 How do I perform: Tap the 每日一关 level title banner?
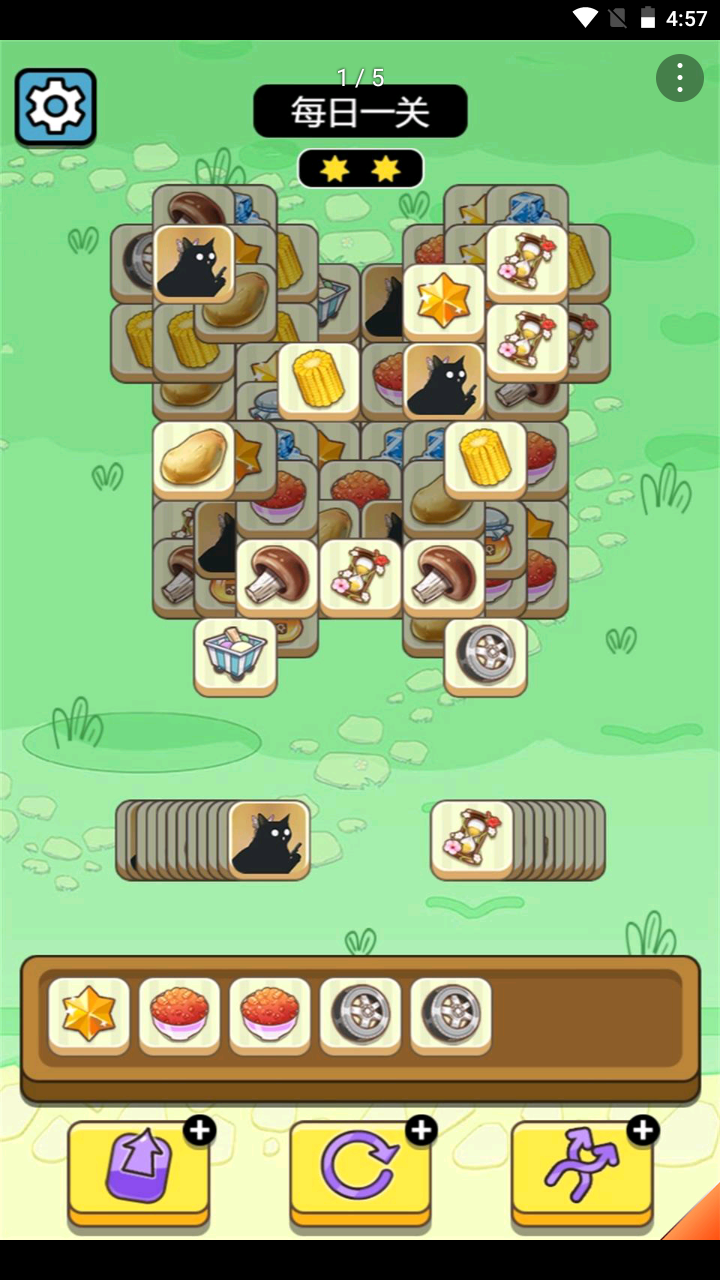(x=360, y=111)
